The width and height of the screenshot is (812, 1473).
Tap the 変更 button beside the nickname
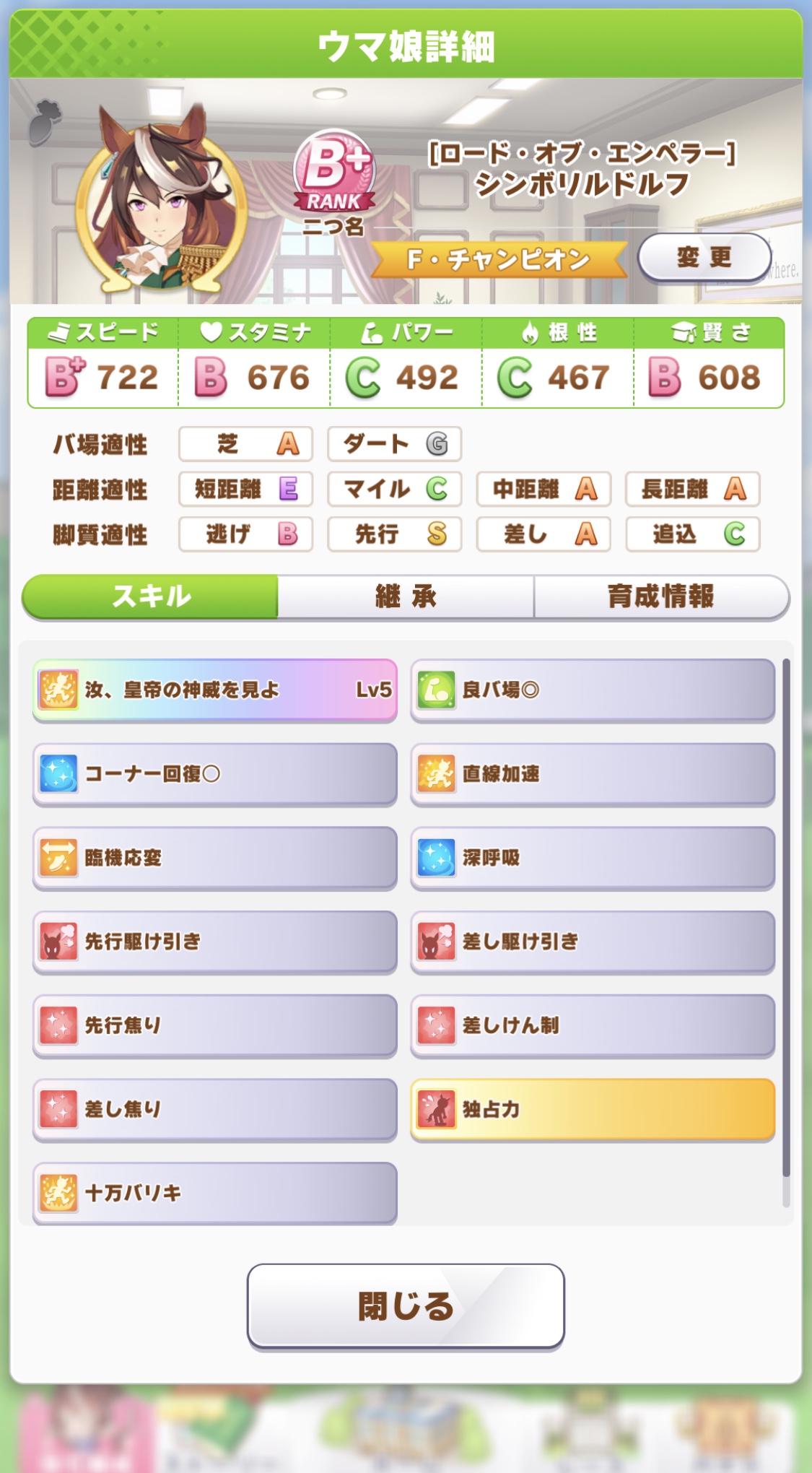pyautogui.click(x=704, y=257)
